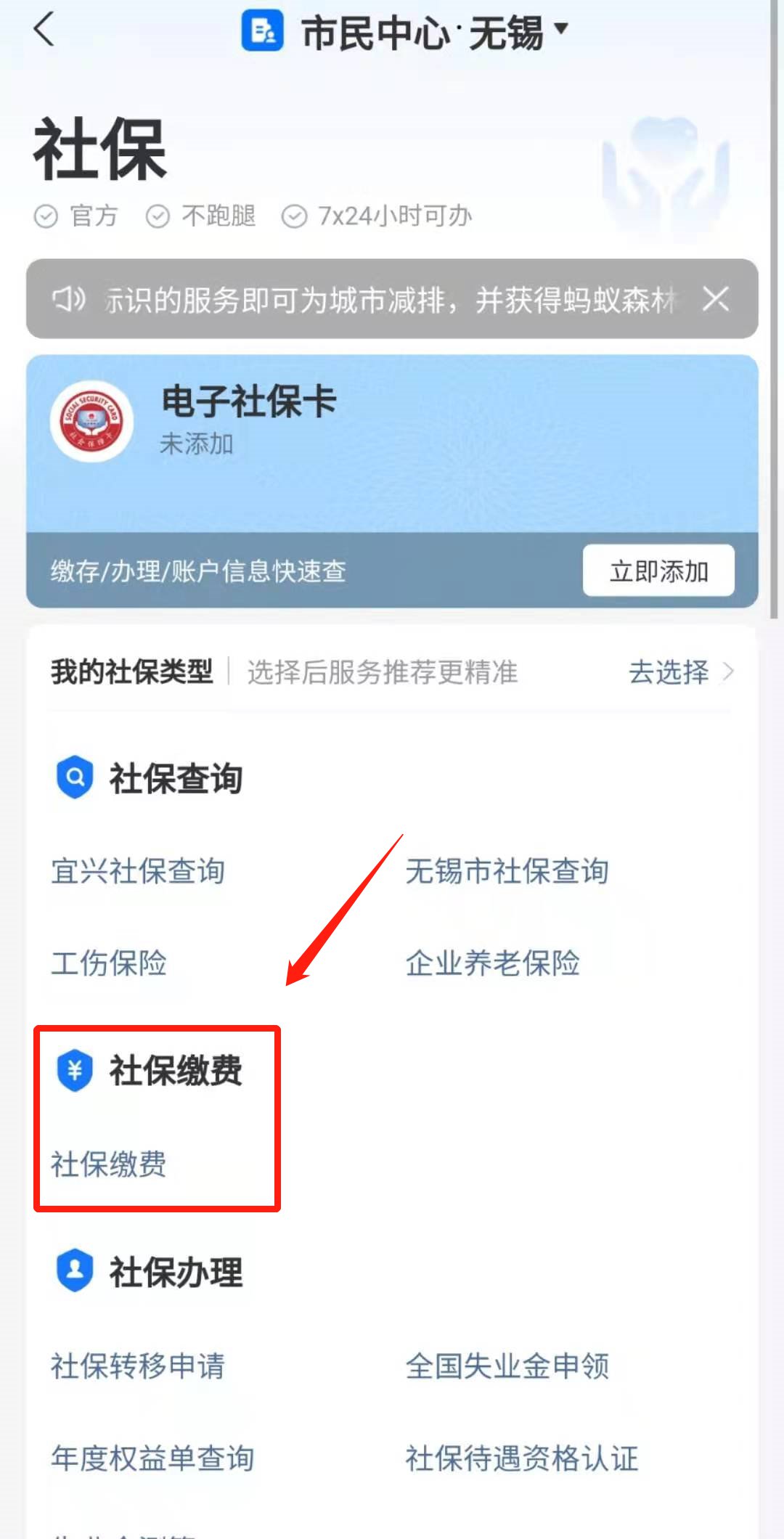
Task: Open 工伤保险 query
Action: coord(109,963)
